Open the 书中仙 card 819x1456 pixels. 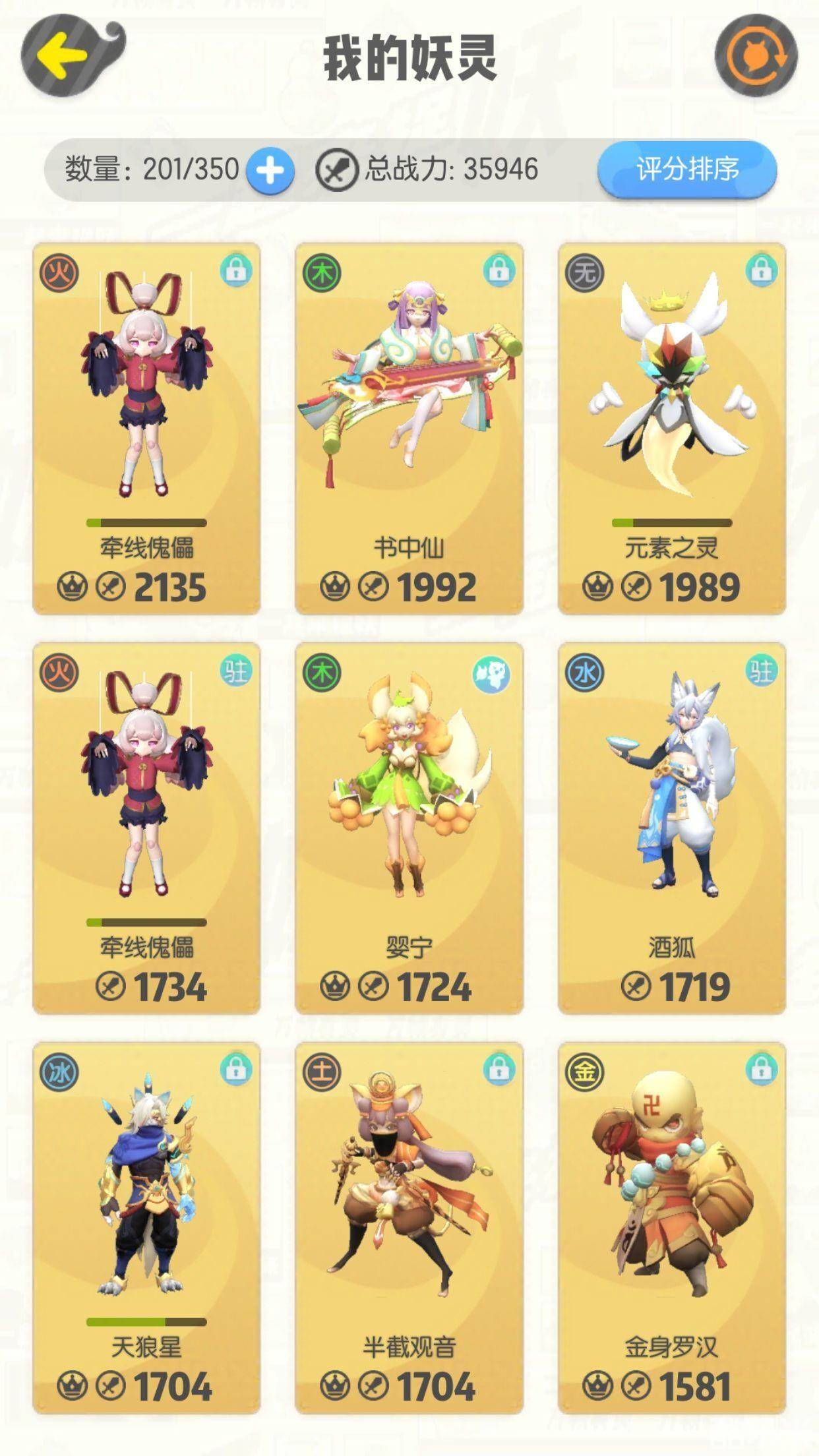[x=409, y=429]
